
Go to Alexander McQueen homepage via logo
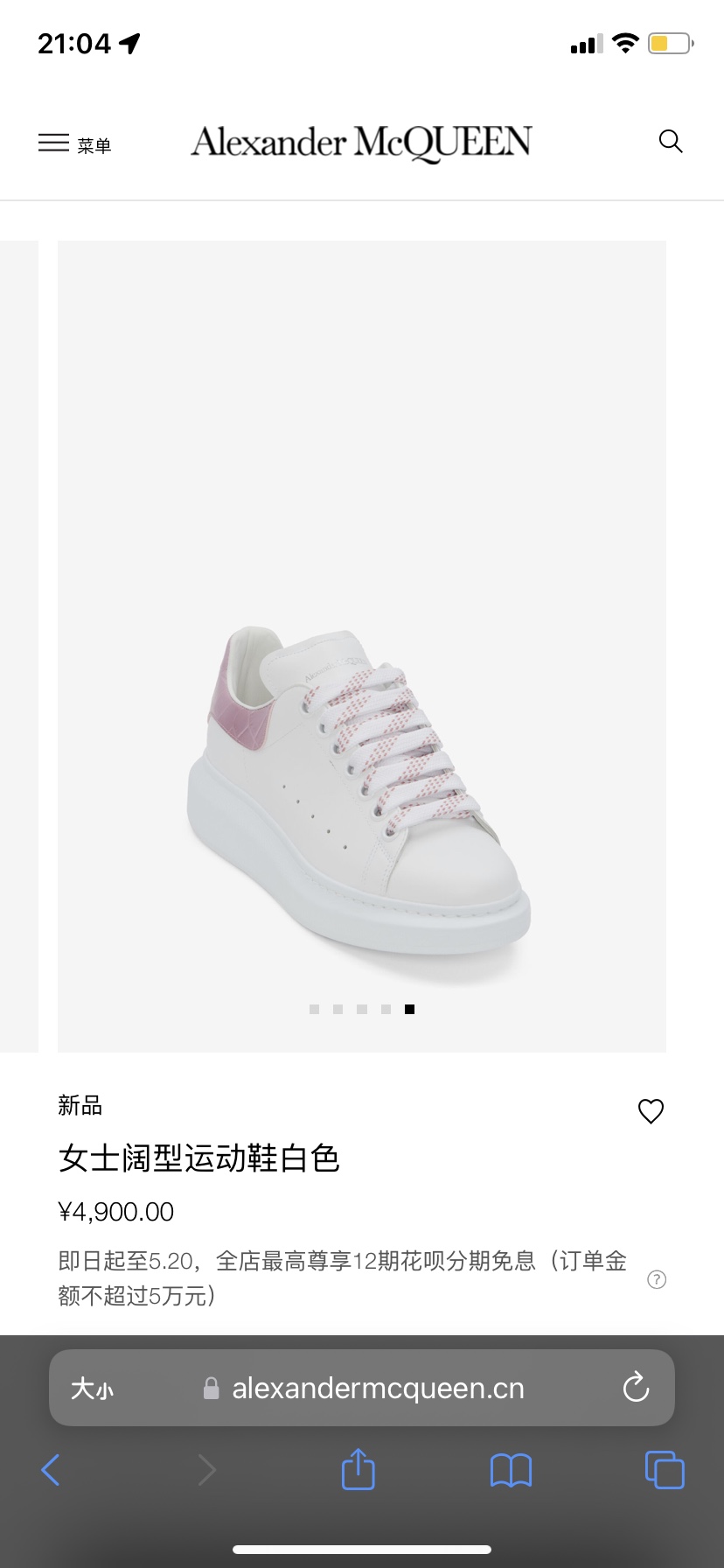click(361, 143)
